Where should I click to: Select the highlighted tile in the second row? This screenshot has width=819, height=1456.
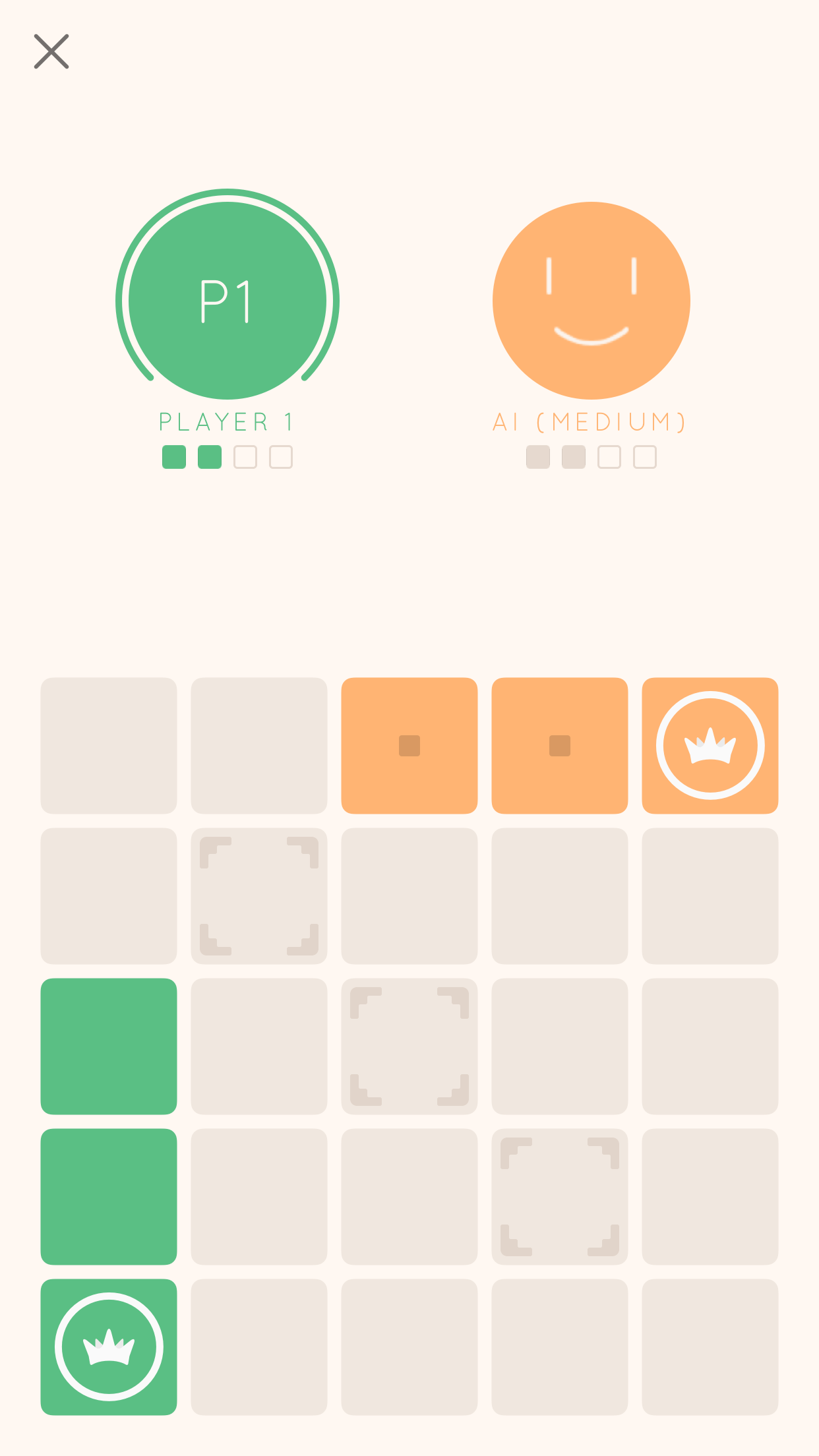click(x=259, y=896)
